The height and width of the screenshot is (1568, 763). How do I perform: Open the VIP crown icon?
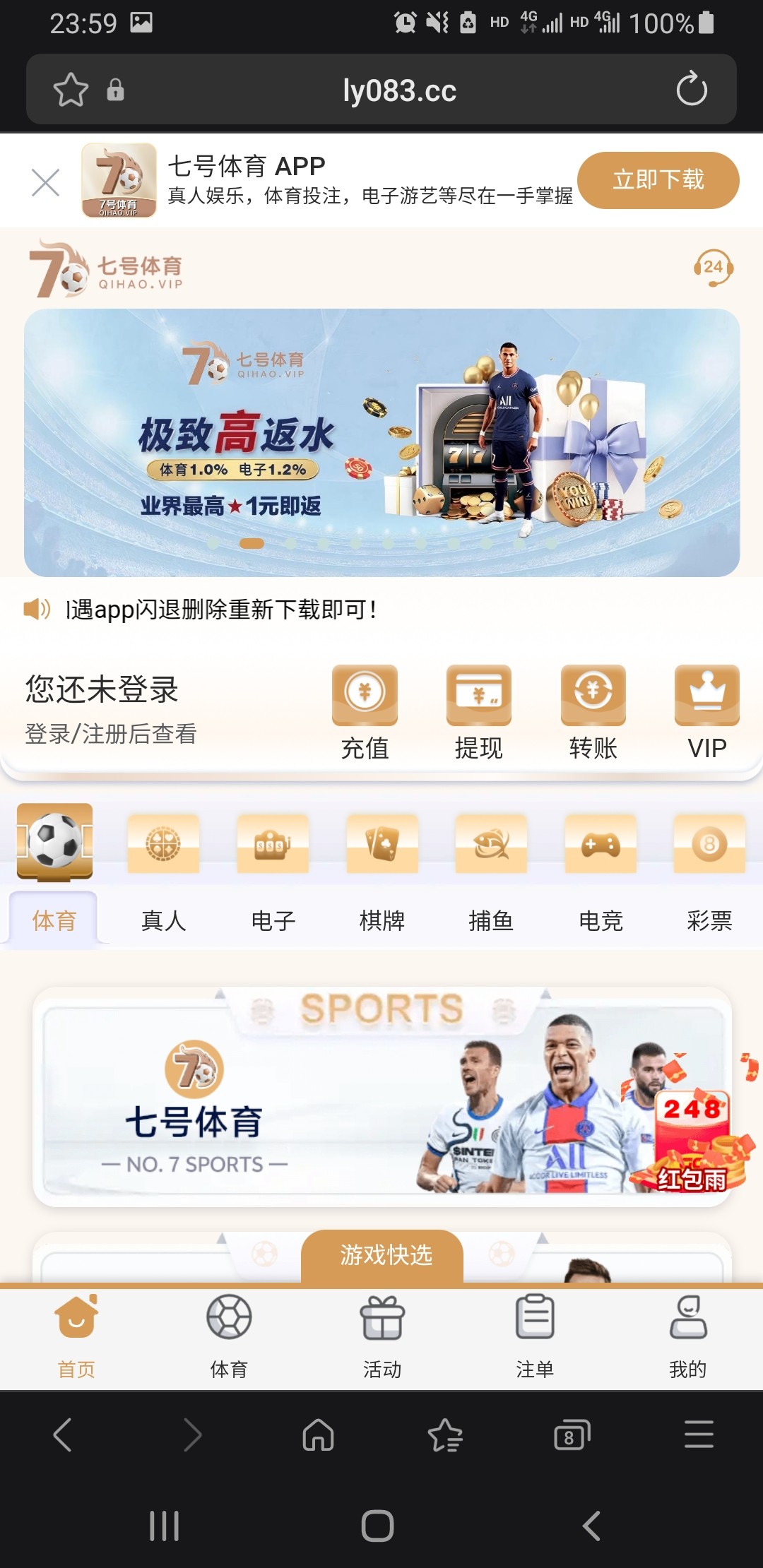tap(706, 696)
